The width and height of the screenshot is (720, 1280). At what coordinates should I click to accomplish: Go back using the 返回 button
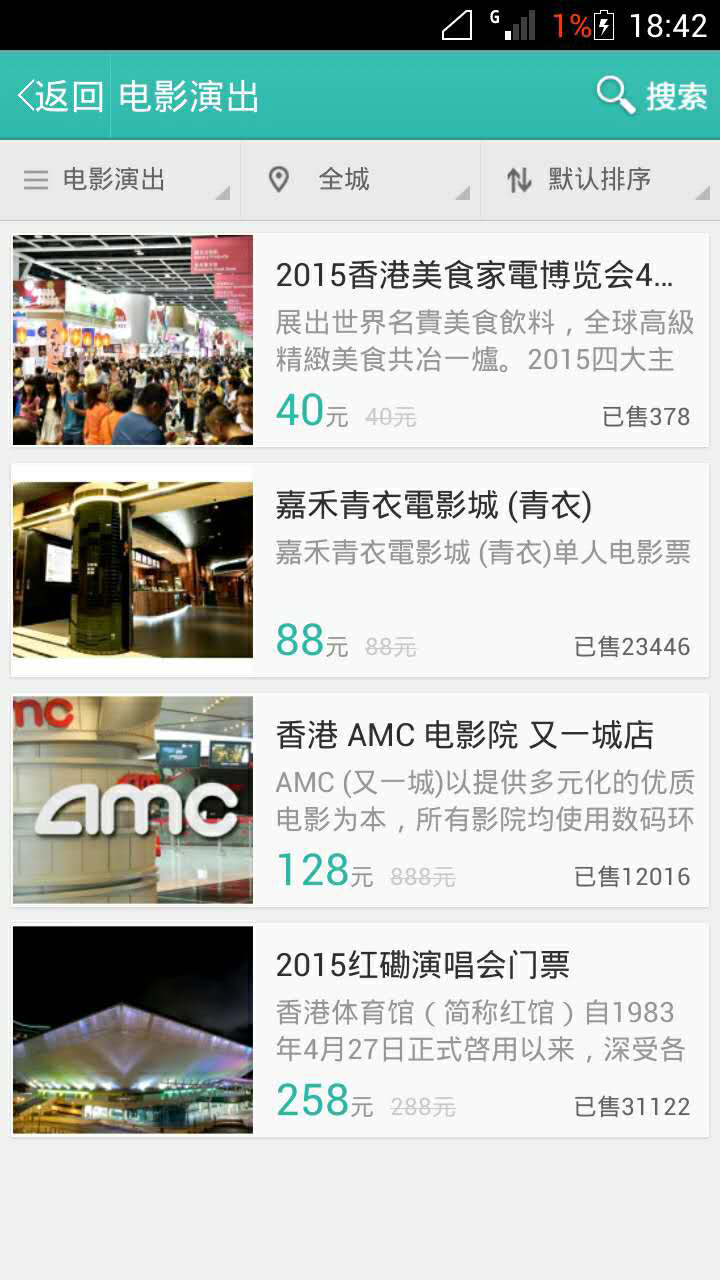(60, 96)
